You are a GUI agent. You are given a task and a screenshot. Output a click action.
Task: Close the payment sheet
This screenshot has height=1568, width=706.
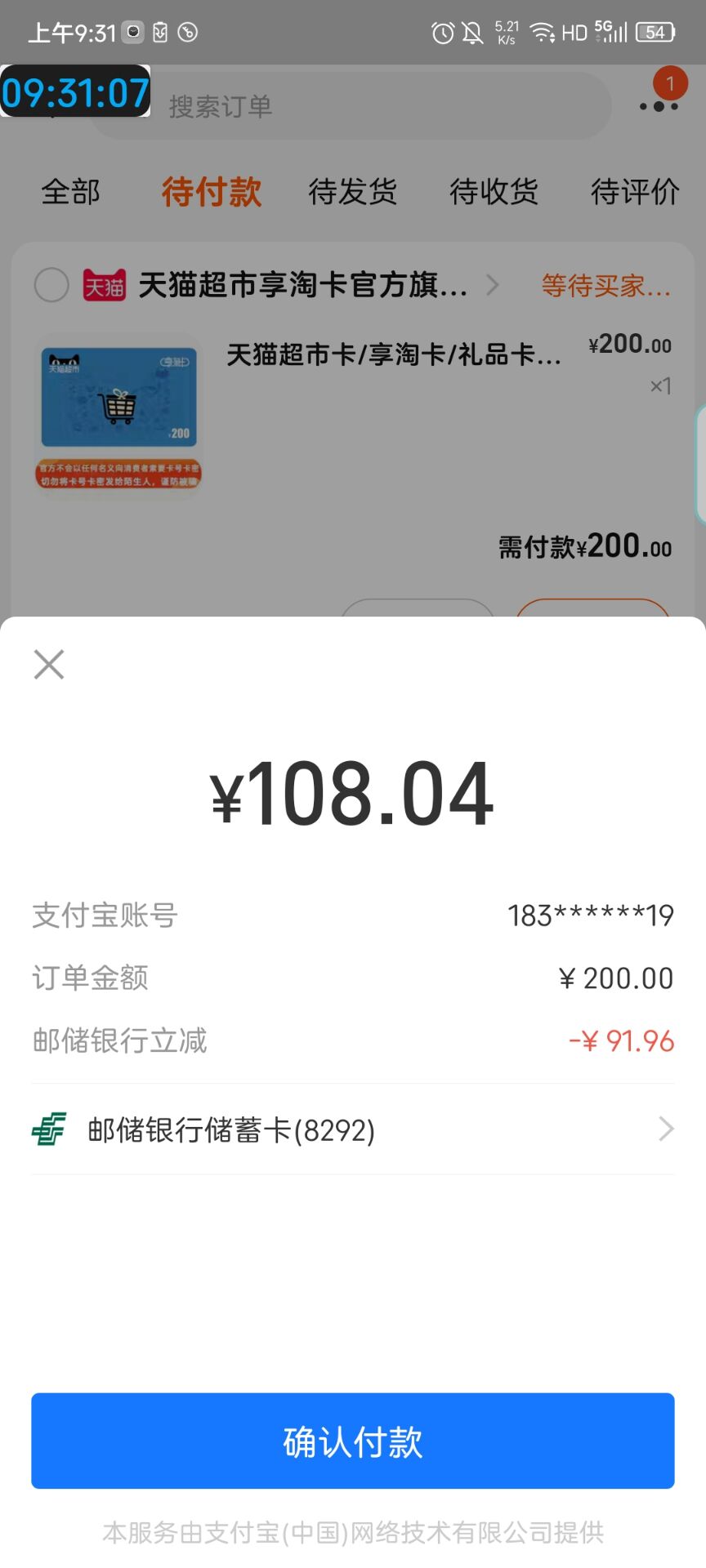(49, 665)
